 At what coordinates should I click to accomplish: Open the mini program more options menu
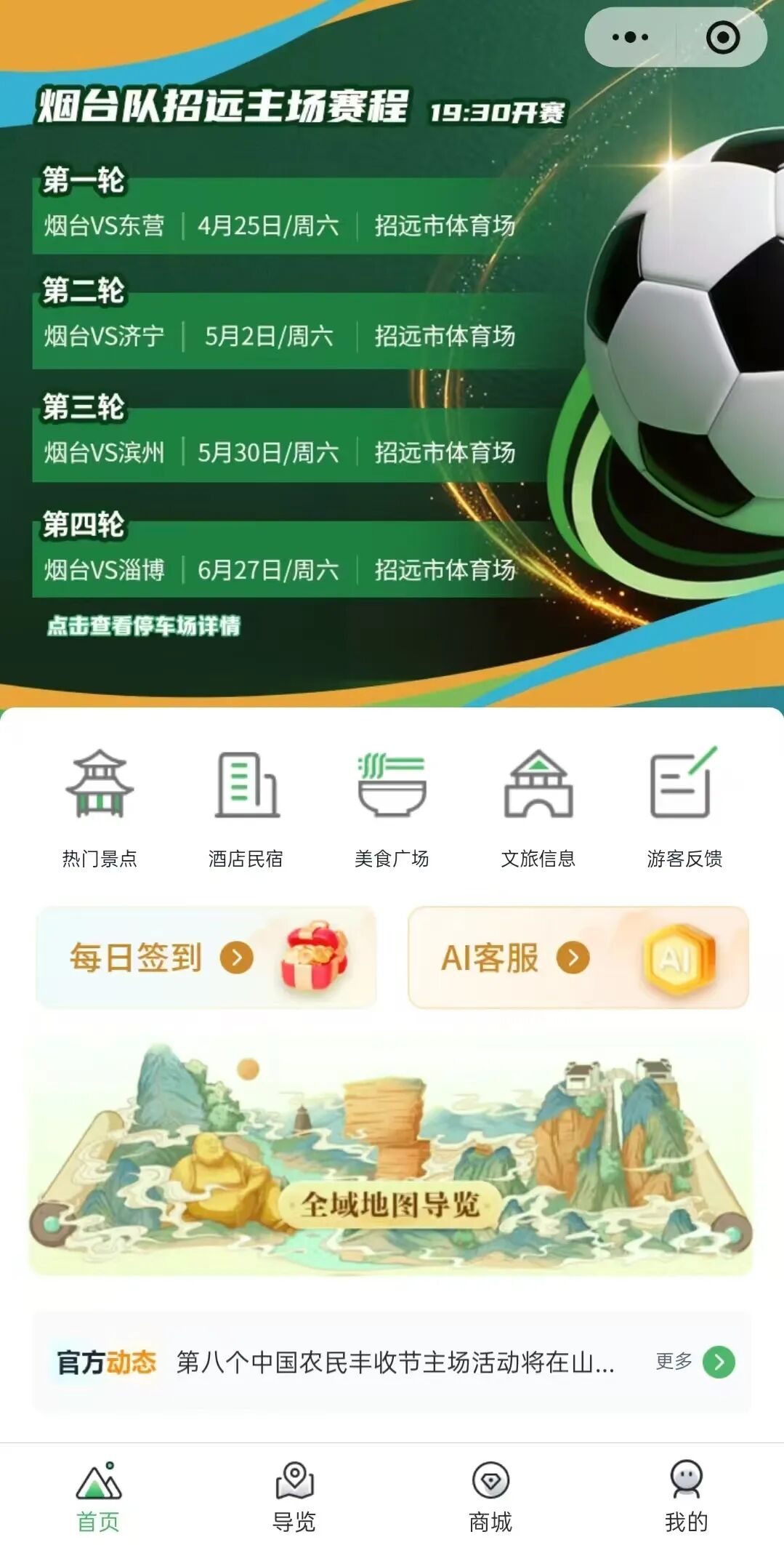[629, 37]
